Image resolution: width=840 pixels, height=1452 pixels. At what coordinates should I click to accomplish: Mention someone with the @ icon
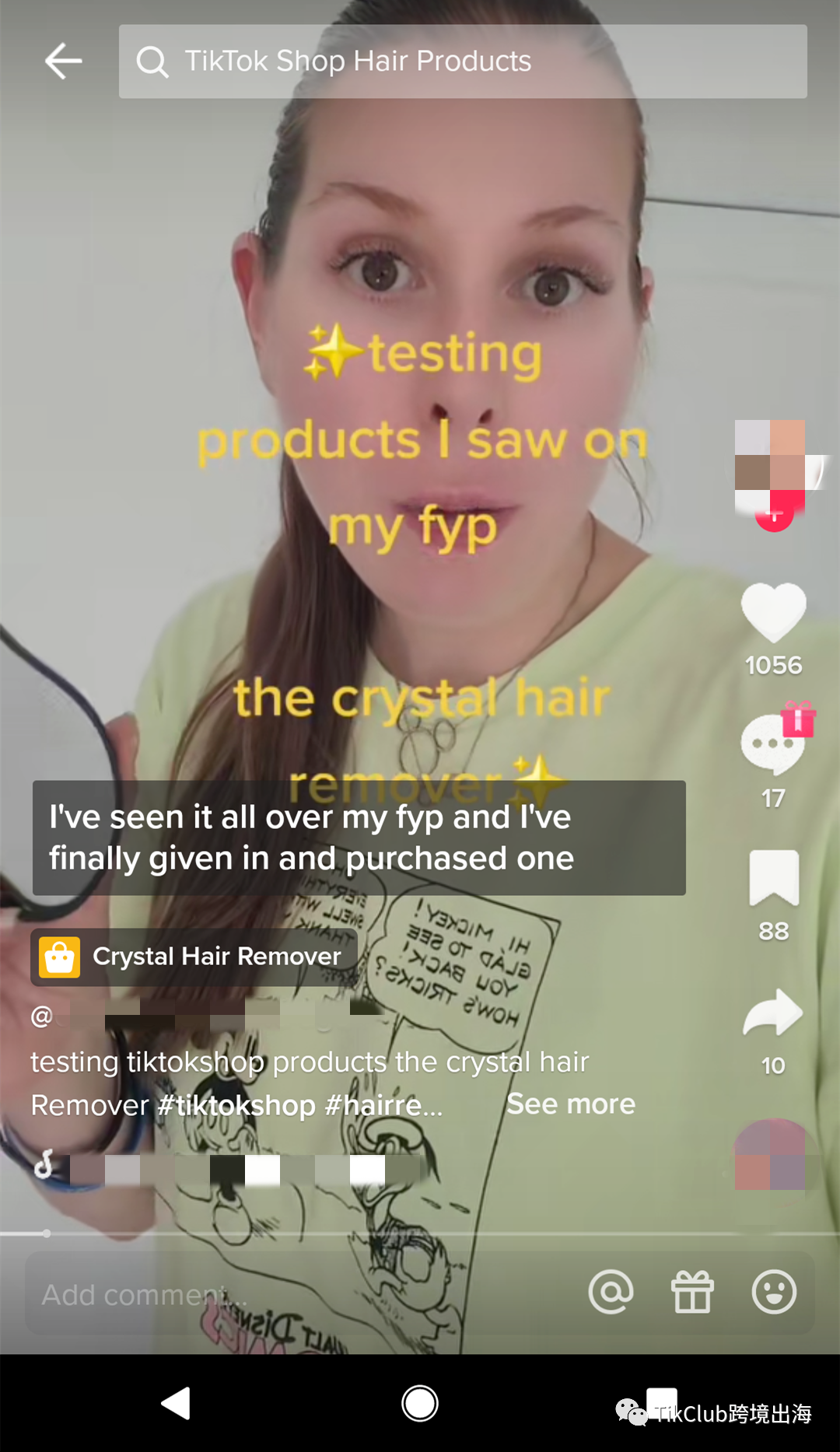coord(611,1293)
